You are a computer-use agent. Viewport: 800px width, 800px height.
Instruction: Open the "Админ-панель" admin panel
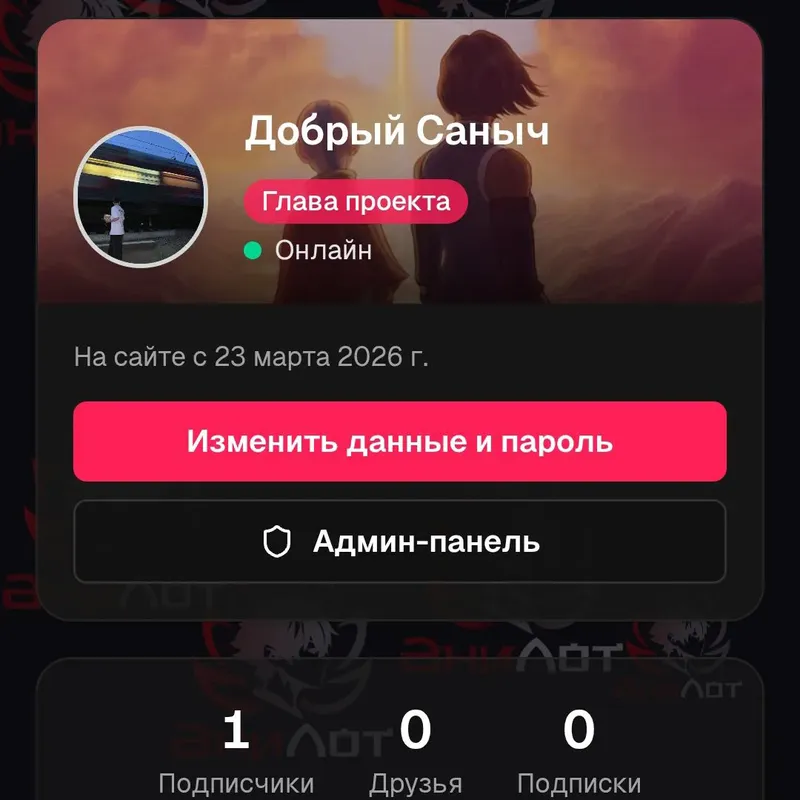(399, 541)
